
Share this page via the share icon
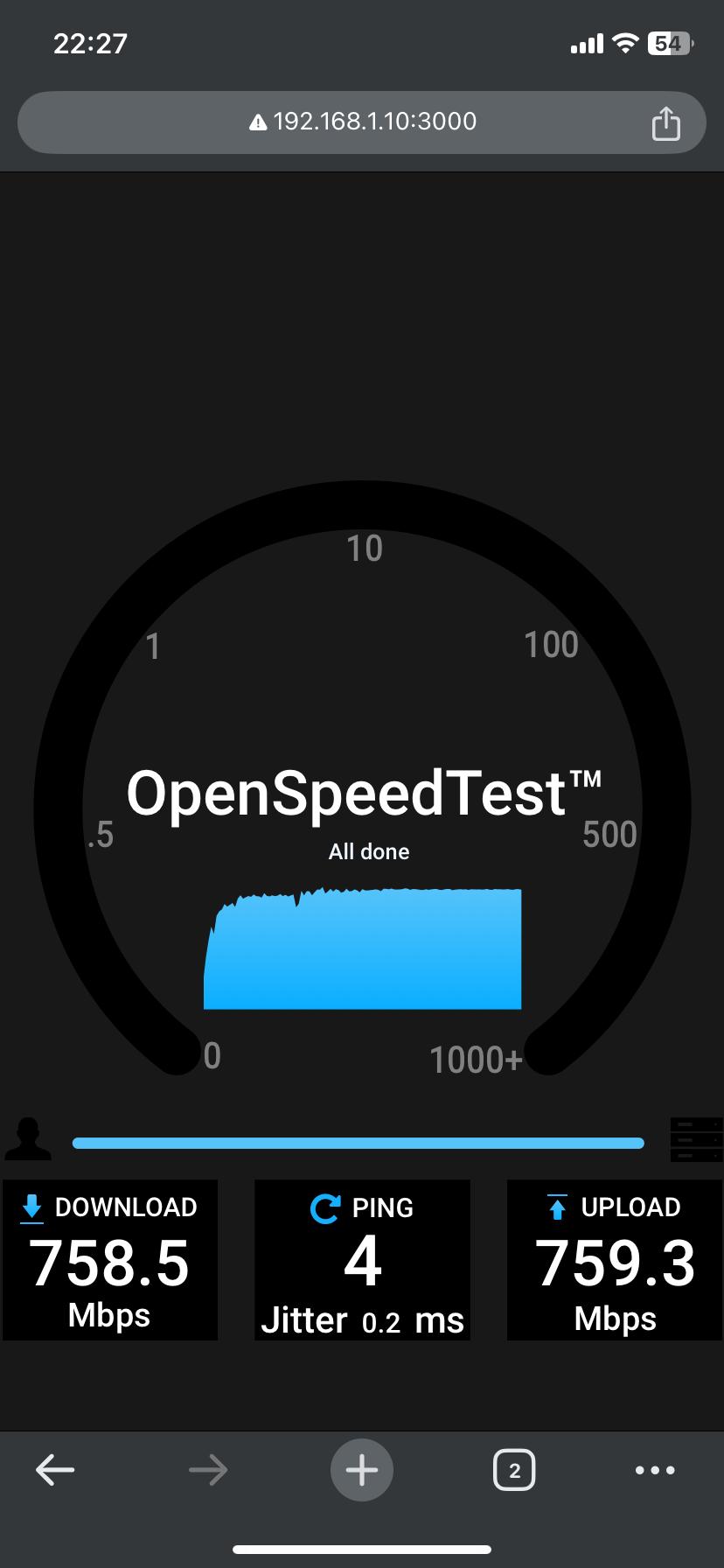tap(665, 122)
